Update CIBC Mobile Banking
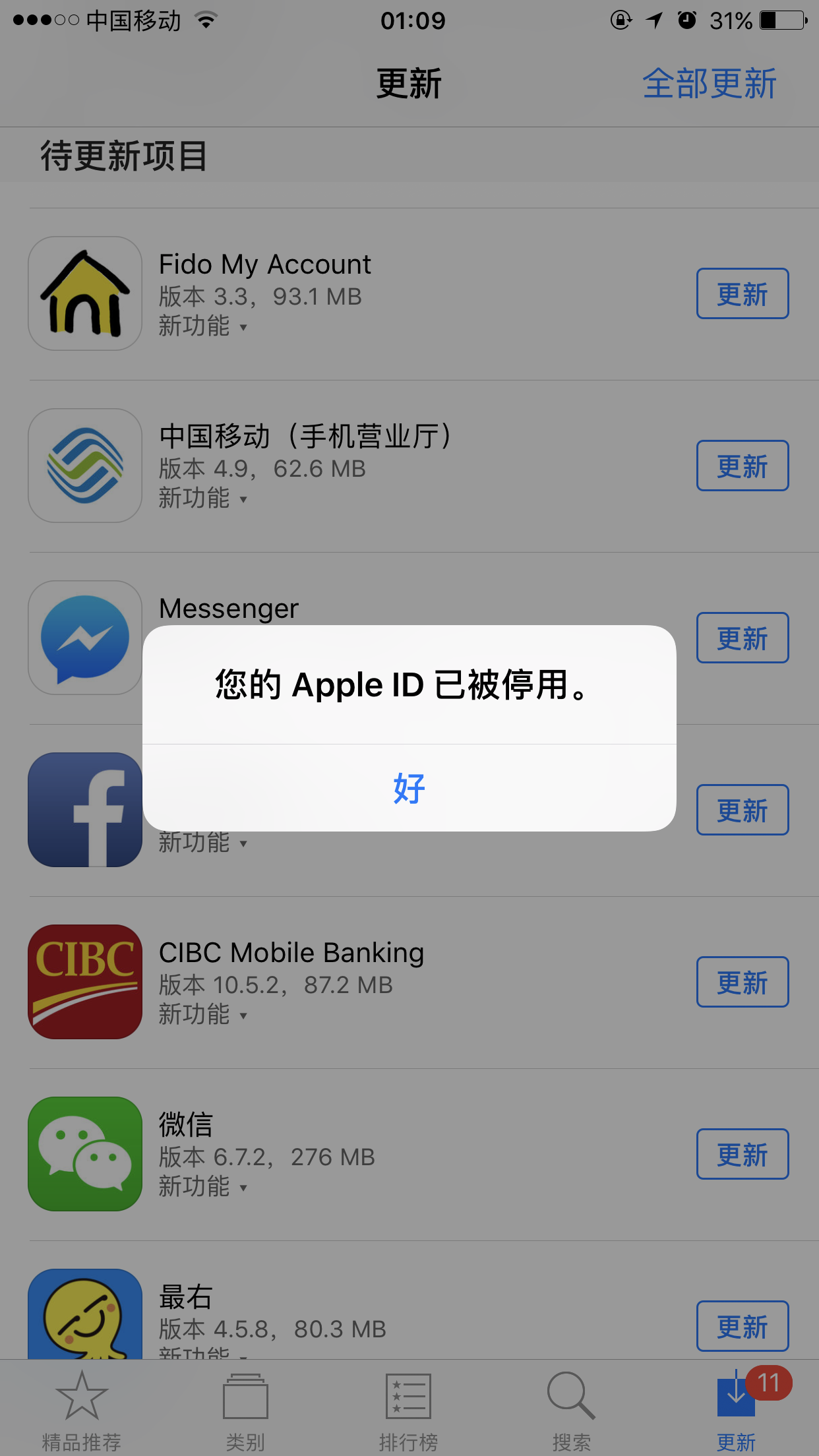Image resolution: width=819 pixels, height=1456 pixels. click(743, 983)
